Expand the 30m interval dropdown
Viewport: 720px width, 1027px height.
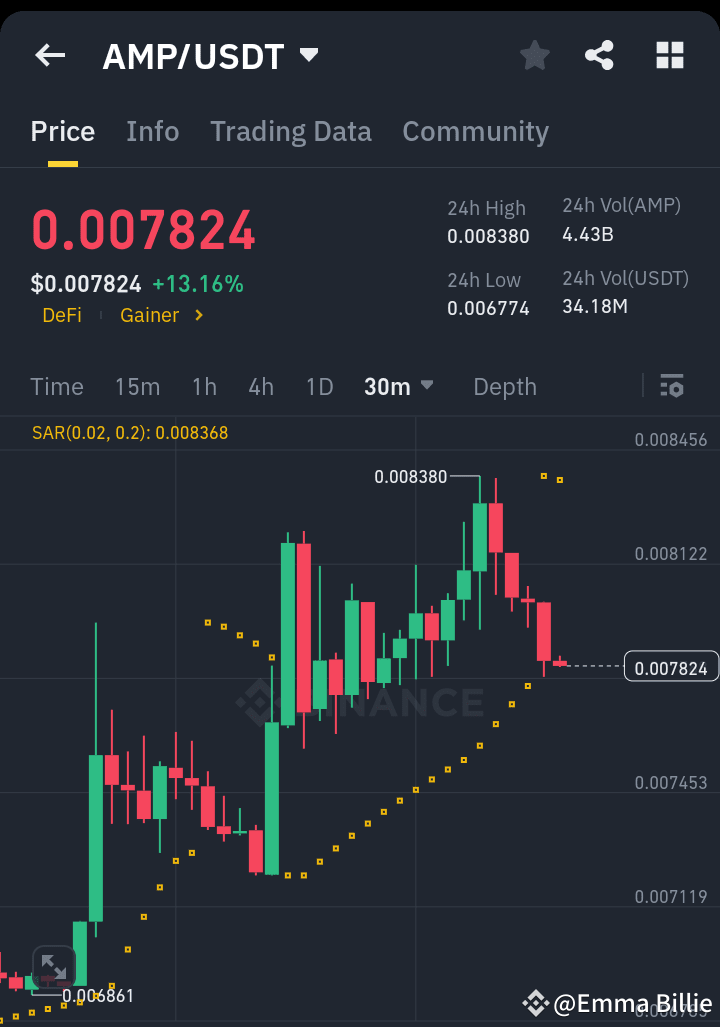click(x=399, y=386)
